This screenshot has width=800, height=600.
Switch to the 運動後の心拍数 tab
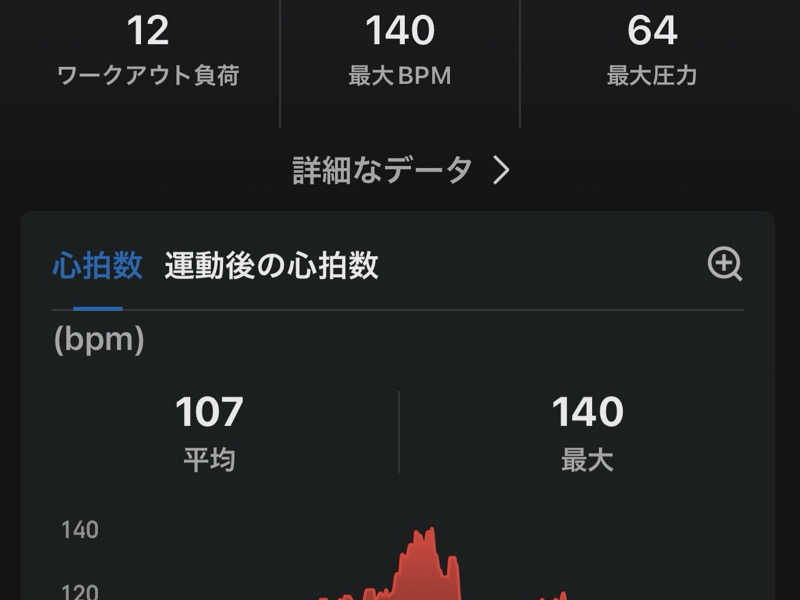point(271,266)
